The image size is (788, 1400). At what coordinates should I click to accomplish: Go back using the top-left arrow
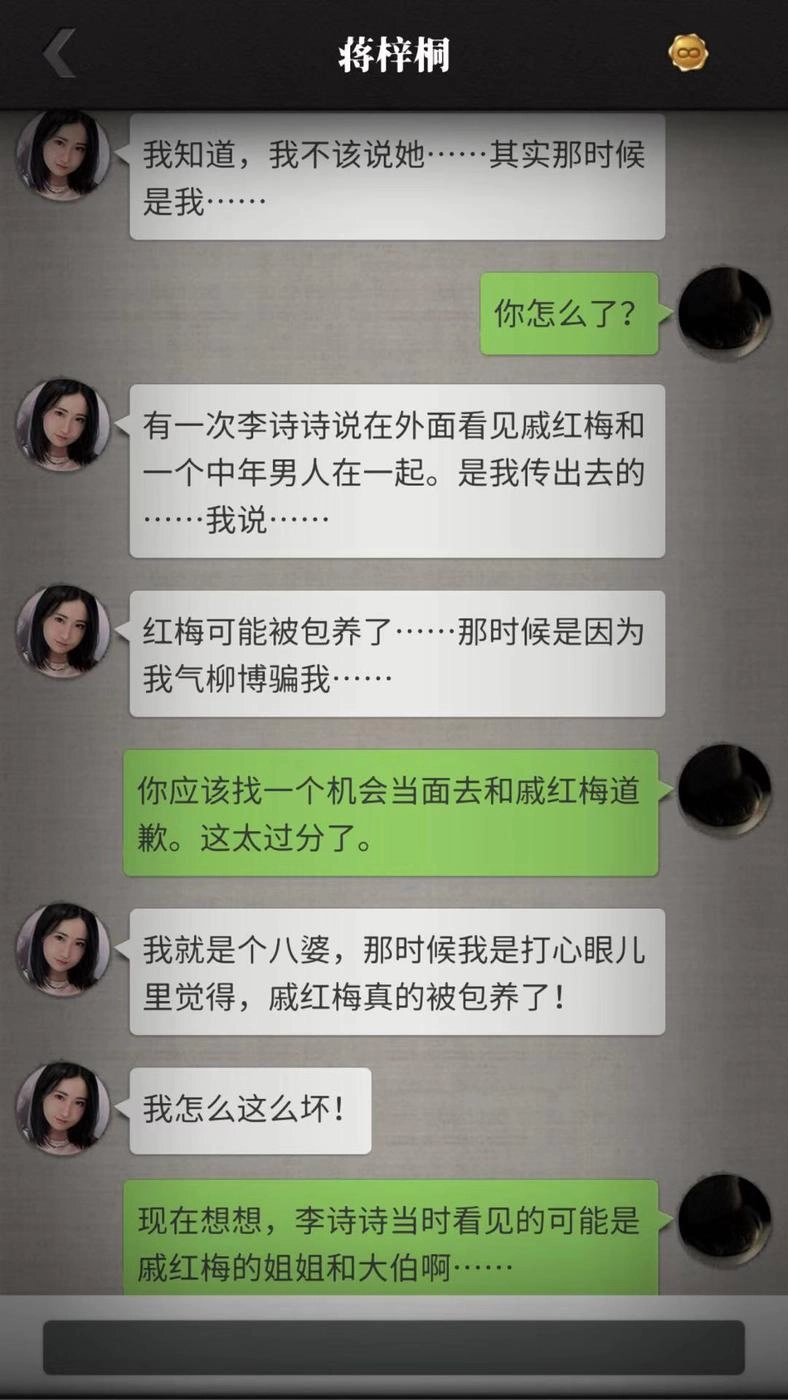59,54
